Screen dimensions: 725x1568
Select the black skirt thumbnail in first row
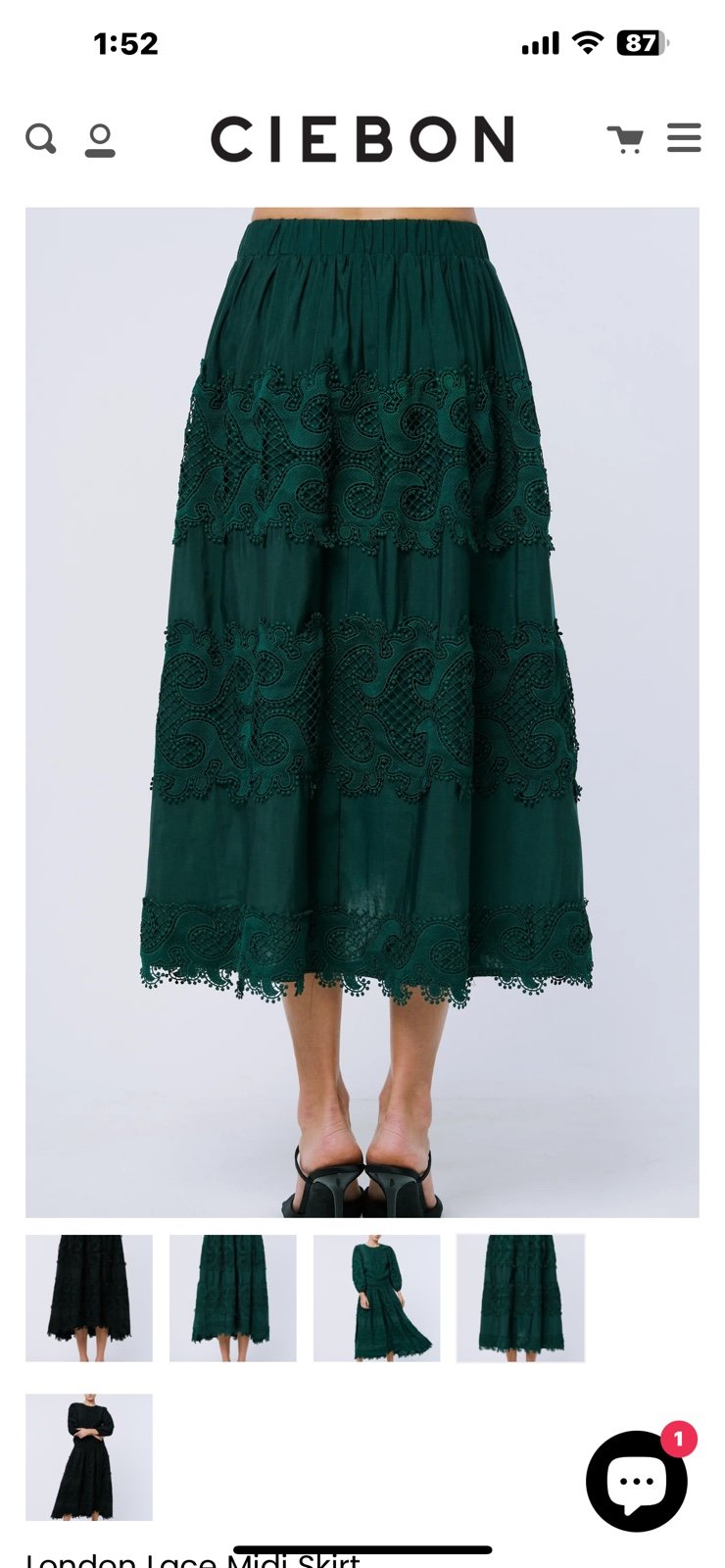(x=89, y=1298)
